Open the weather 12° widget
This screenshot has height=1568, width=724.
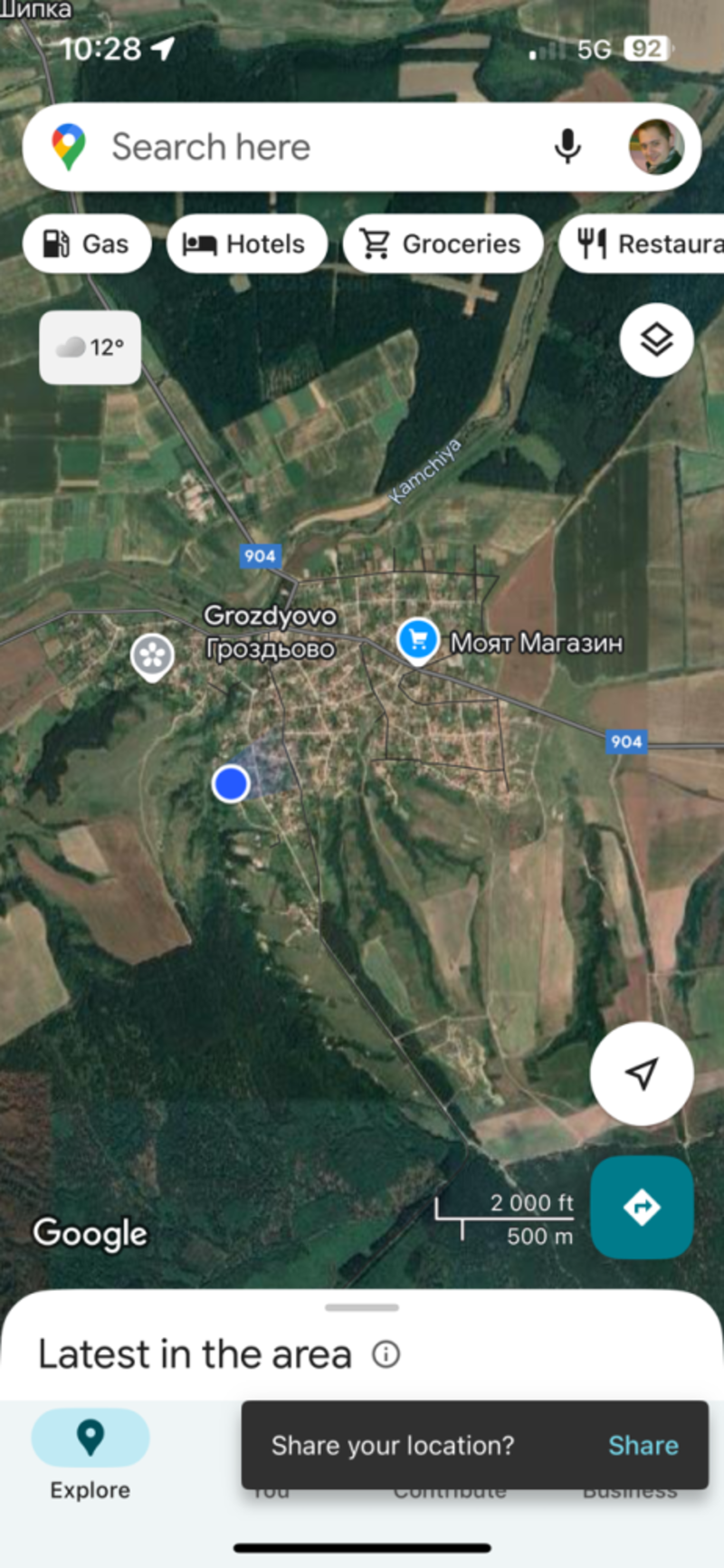tap(90, 348)
